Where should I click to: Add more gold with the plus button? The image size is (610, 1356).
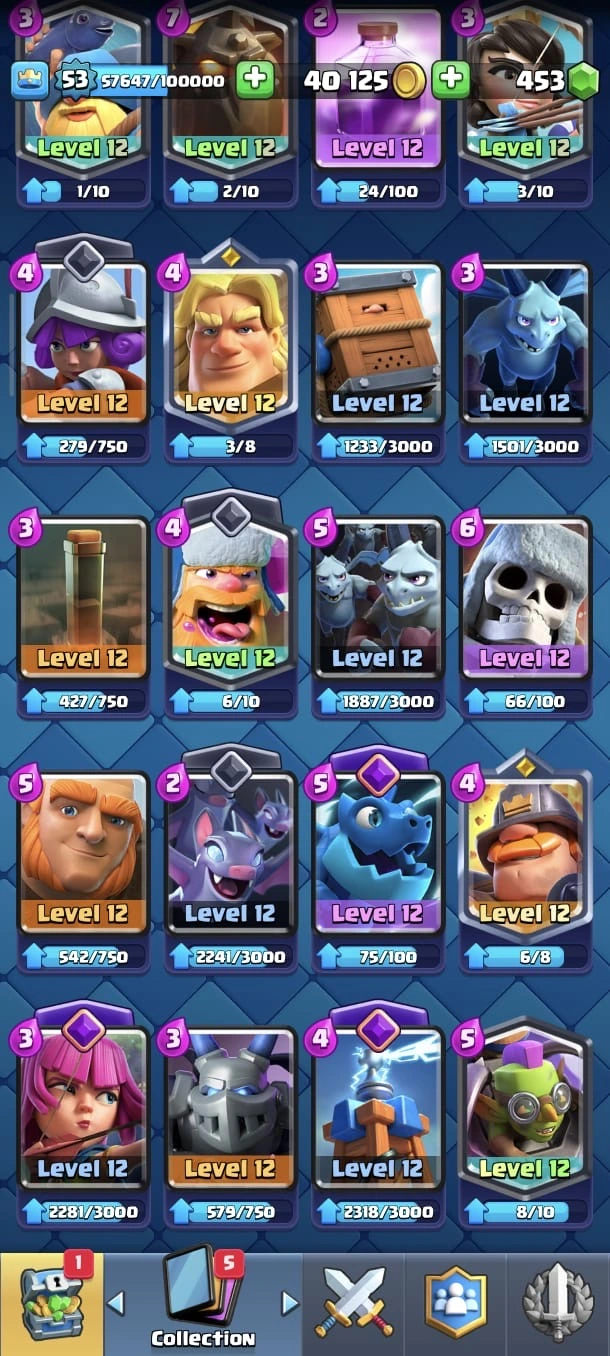(x=451, y=80)
